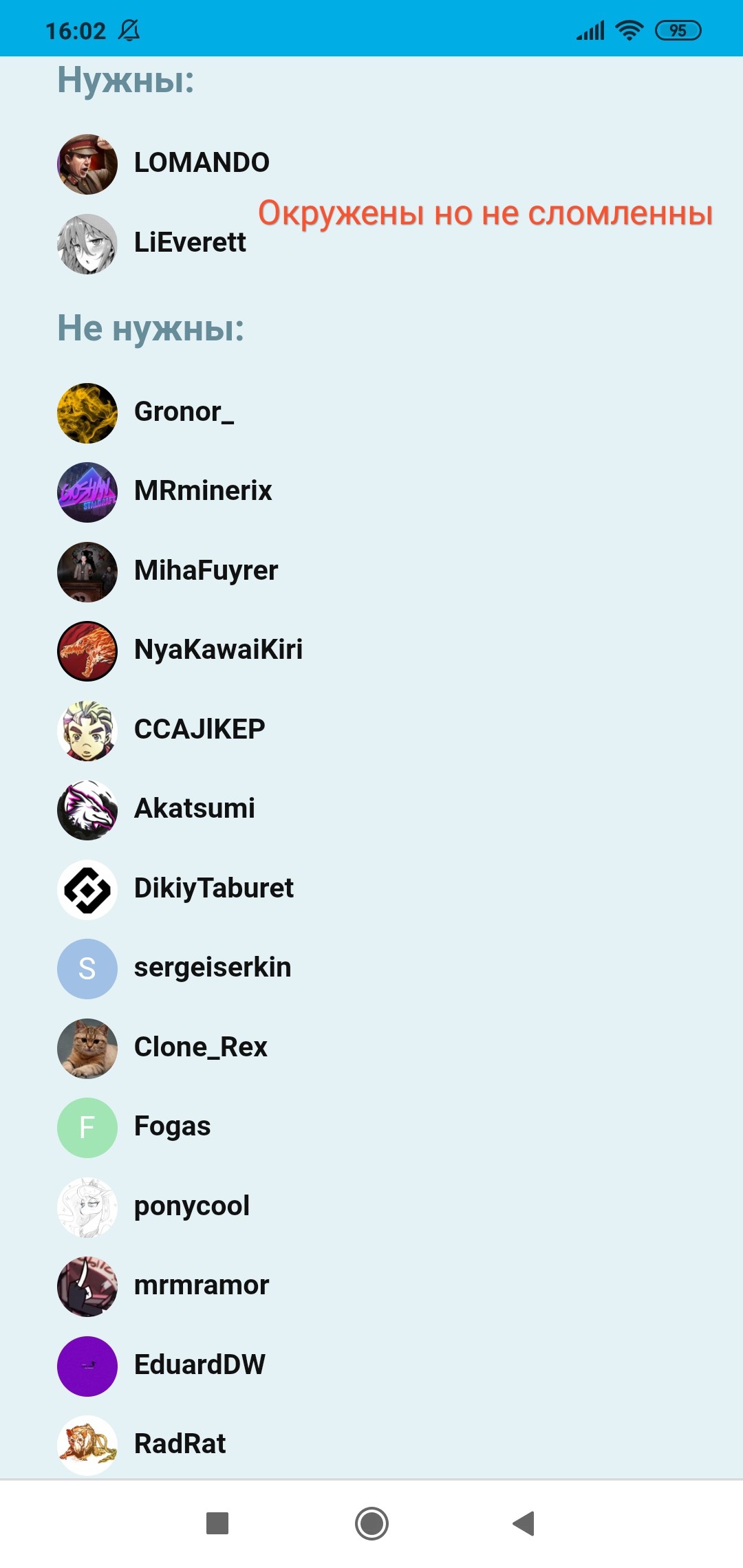743x1568 pixels.
Task: Open mrmramor's member card
Action: [201, 1286]
